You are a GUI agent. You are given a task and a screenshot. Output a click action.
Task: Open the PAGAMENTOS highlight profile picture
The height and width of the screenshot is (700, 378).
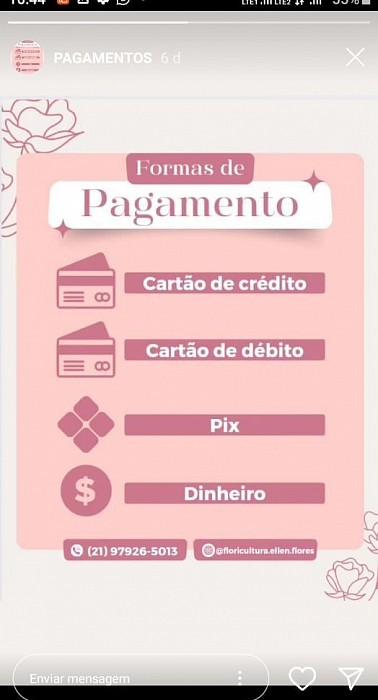(x=27, y=57)
